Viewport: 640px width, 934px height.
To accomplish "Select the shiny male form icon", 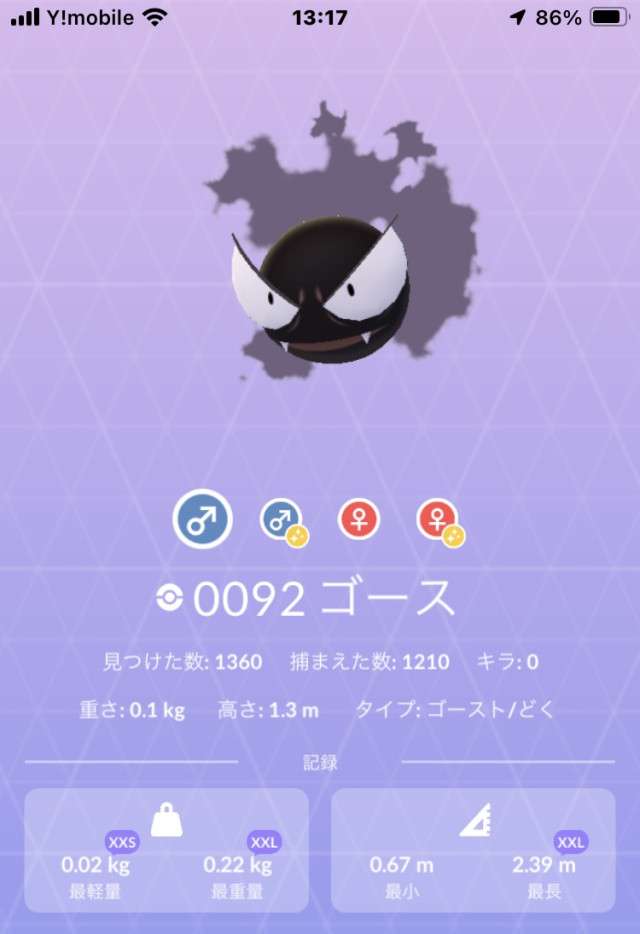I will (283, 521).
